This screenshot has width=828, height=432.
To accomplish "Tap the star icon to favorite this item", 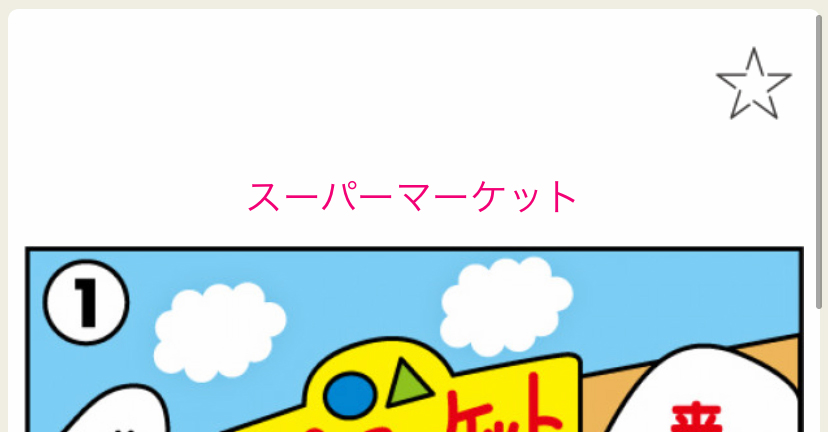I will [753, 86].
